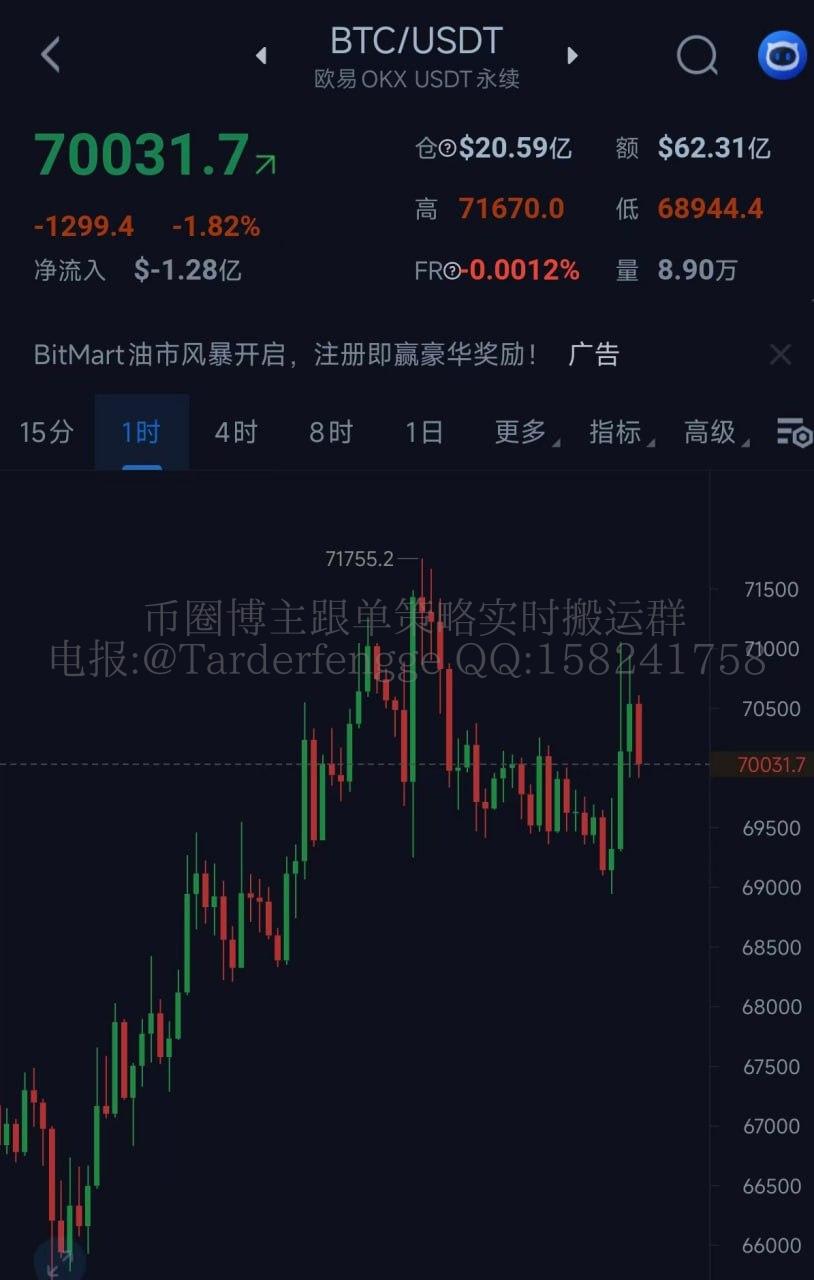Select the 1日 timeframe
Screen dimensions: 814x1280
pyautogui.click(x=424, y=432)
